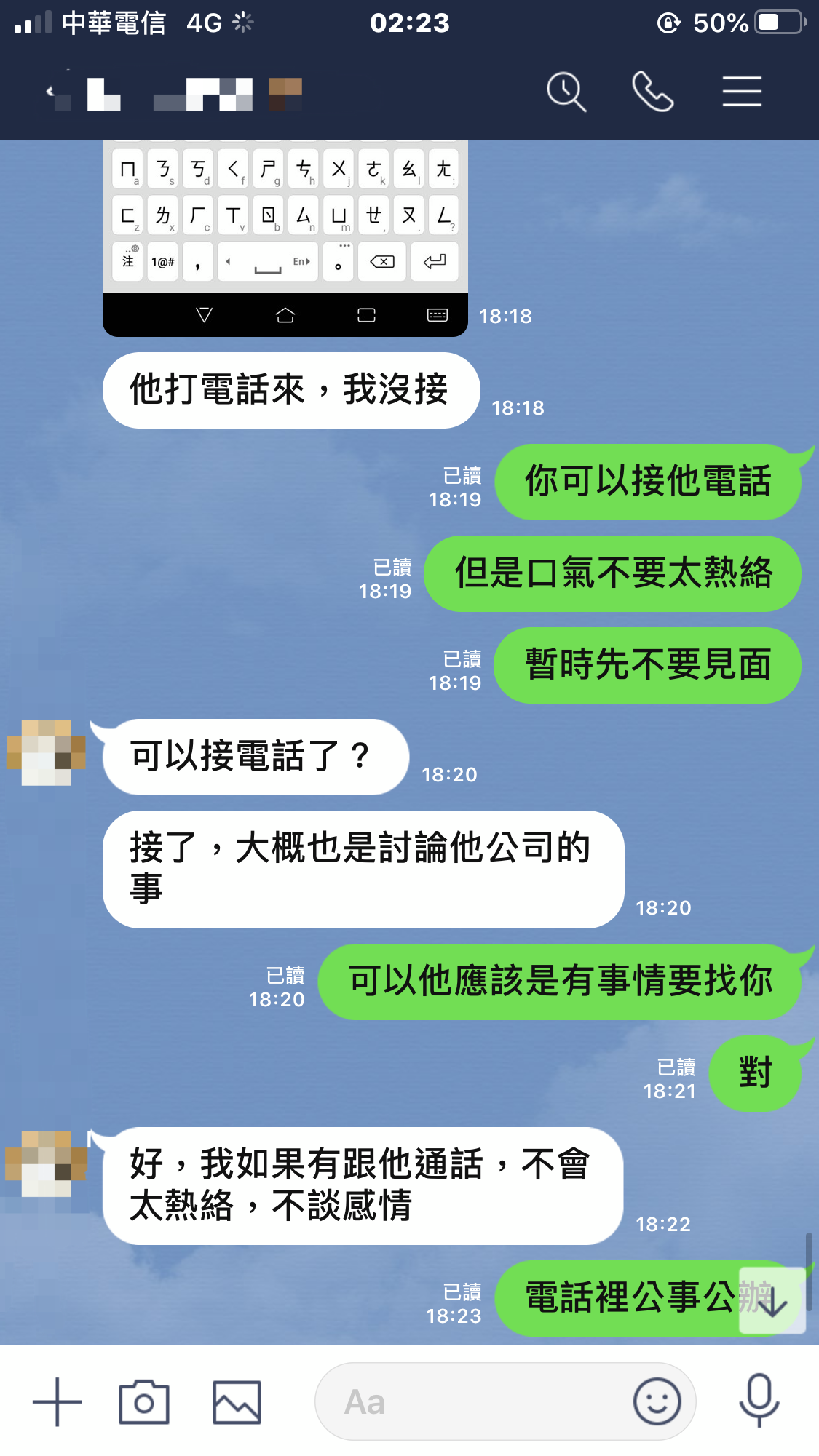Viewport: 819px width, 1456px height.
Task: Go back to the chat list
Action: point(51,92)
